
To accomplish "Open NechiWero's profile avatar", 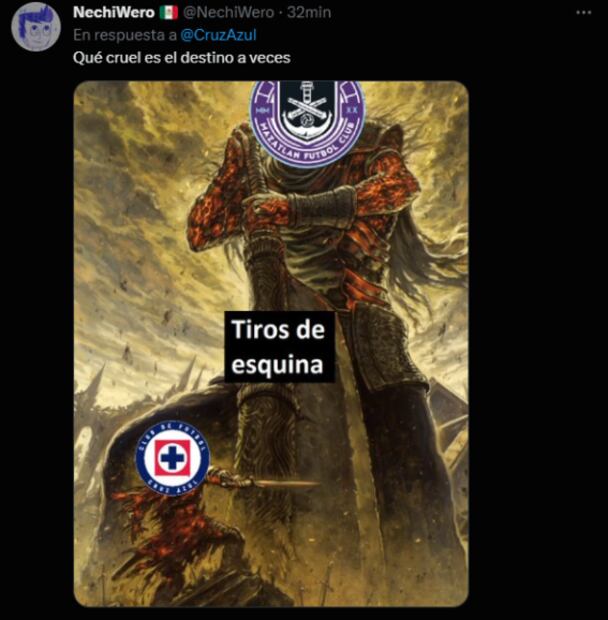I will point(35,26).
